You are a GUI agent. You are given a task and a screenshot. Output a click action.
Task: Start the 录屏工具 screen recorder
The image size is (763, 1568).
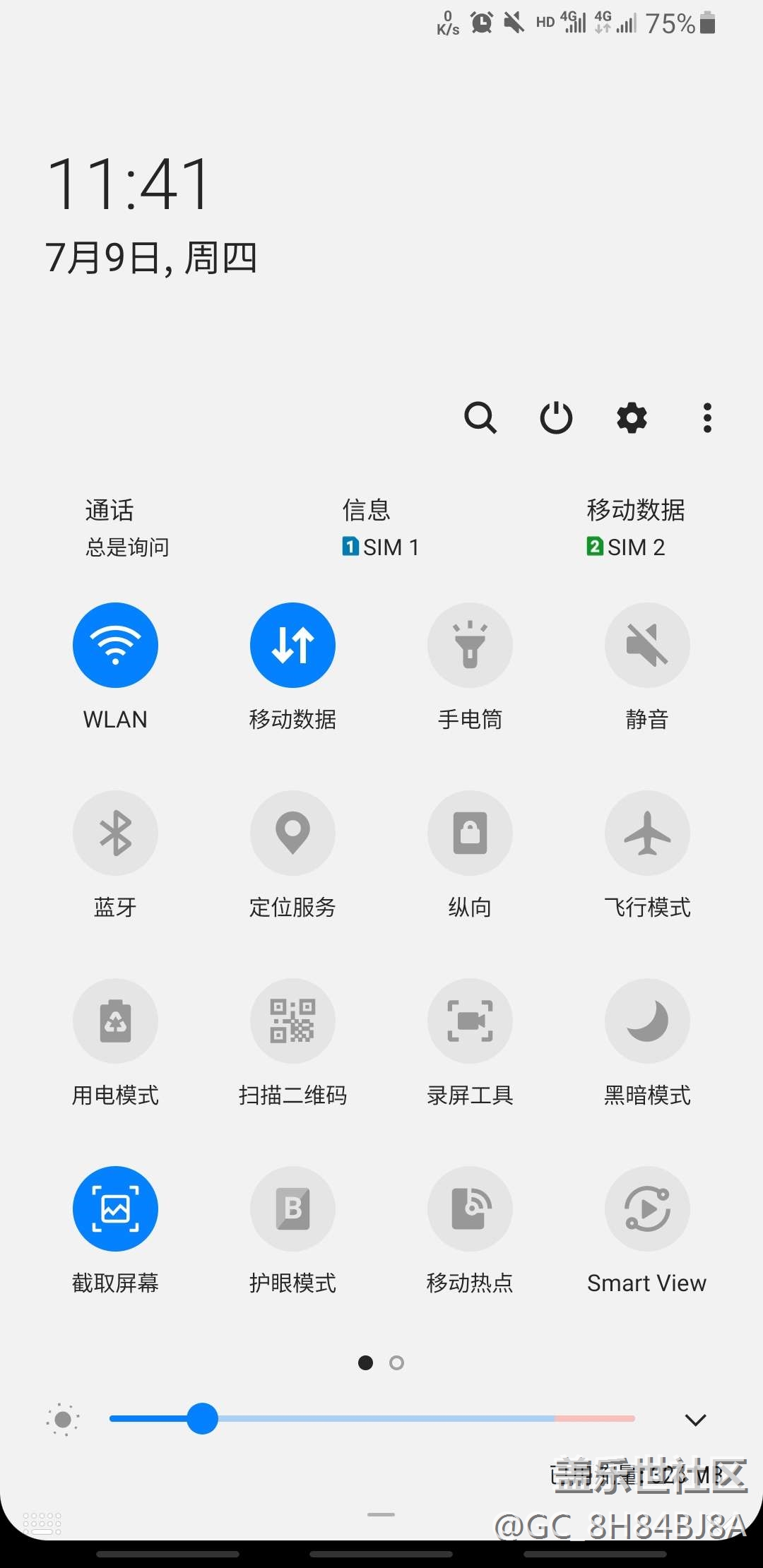click(x=470, y=1021)
